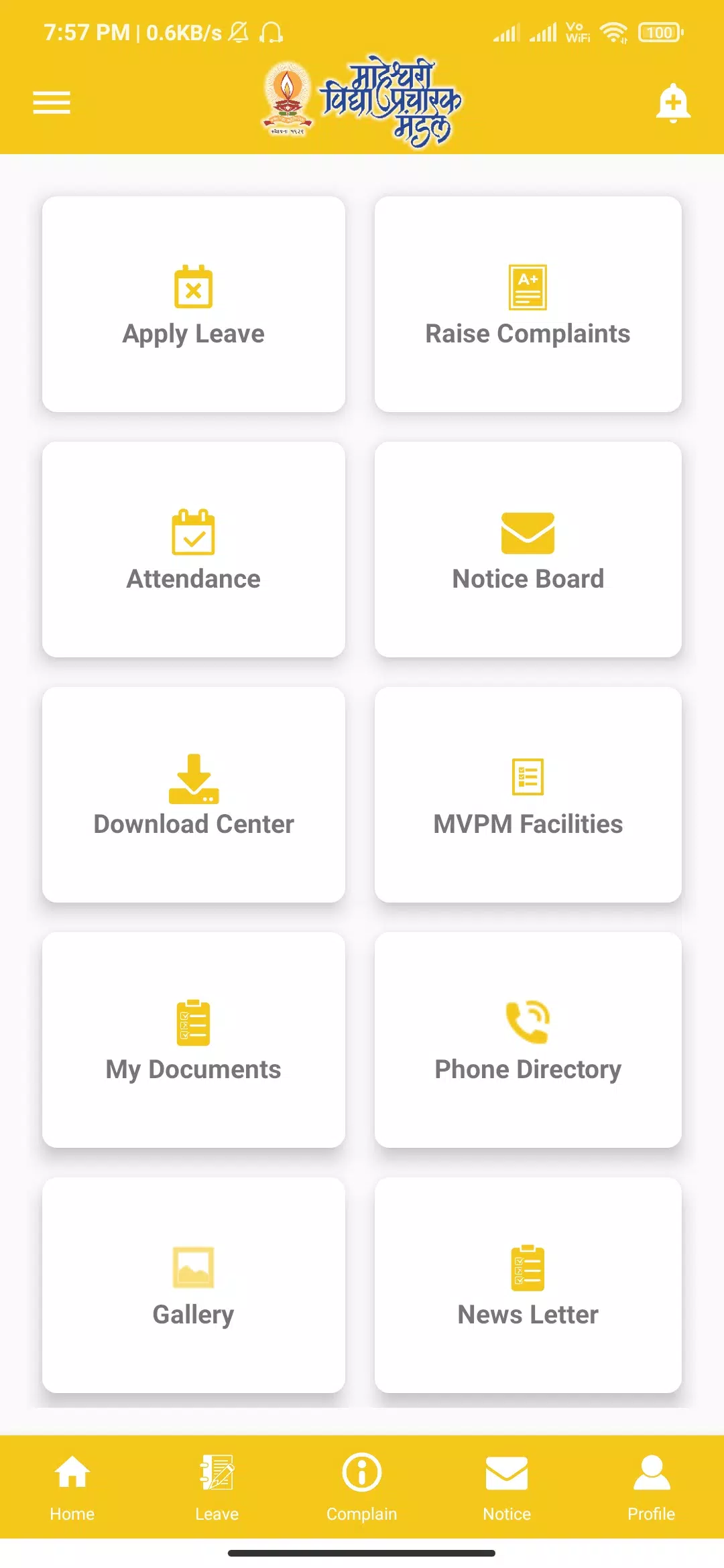724x1568 pixels.
Task: Open the notifications bell icon
Action: coord(673,103)
